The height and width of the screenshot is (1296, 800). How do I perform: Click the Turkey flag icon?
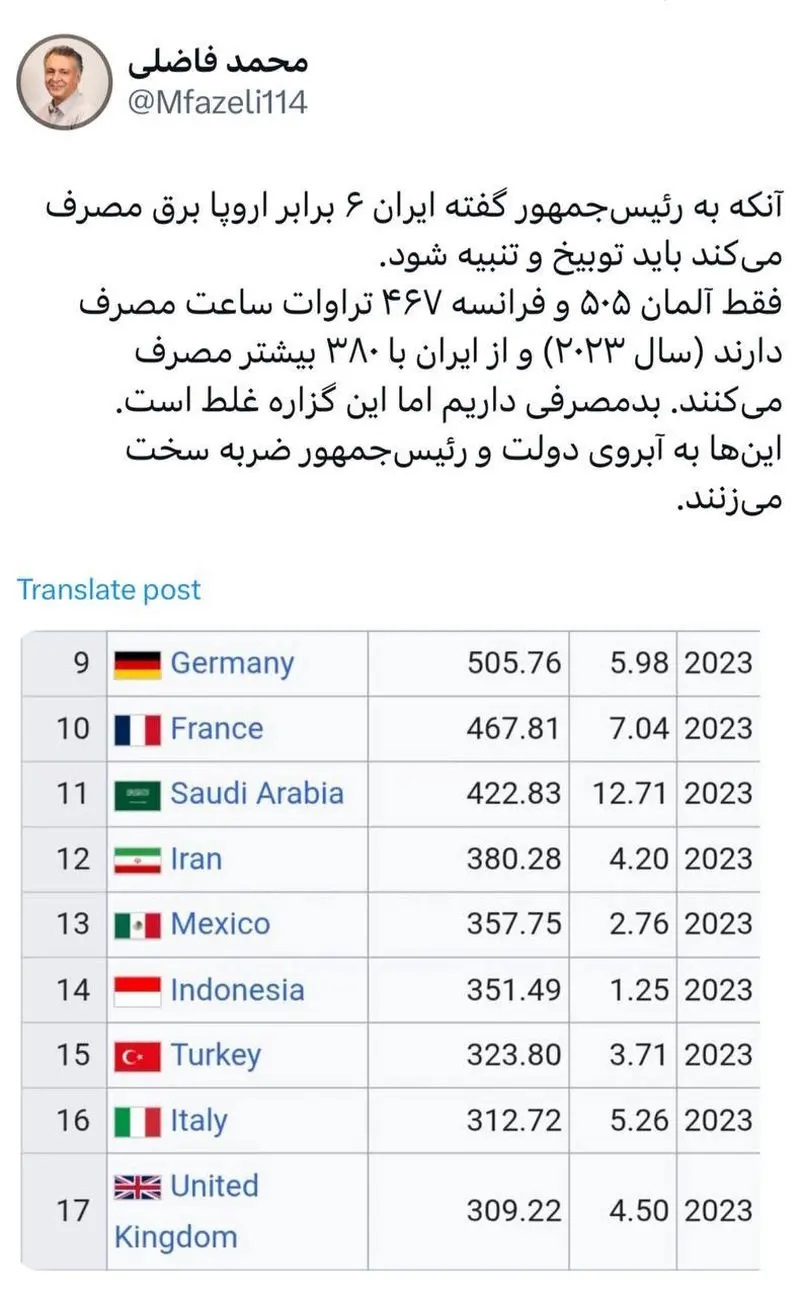point(137,1054)
